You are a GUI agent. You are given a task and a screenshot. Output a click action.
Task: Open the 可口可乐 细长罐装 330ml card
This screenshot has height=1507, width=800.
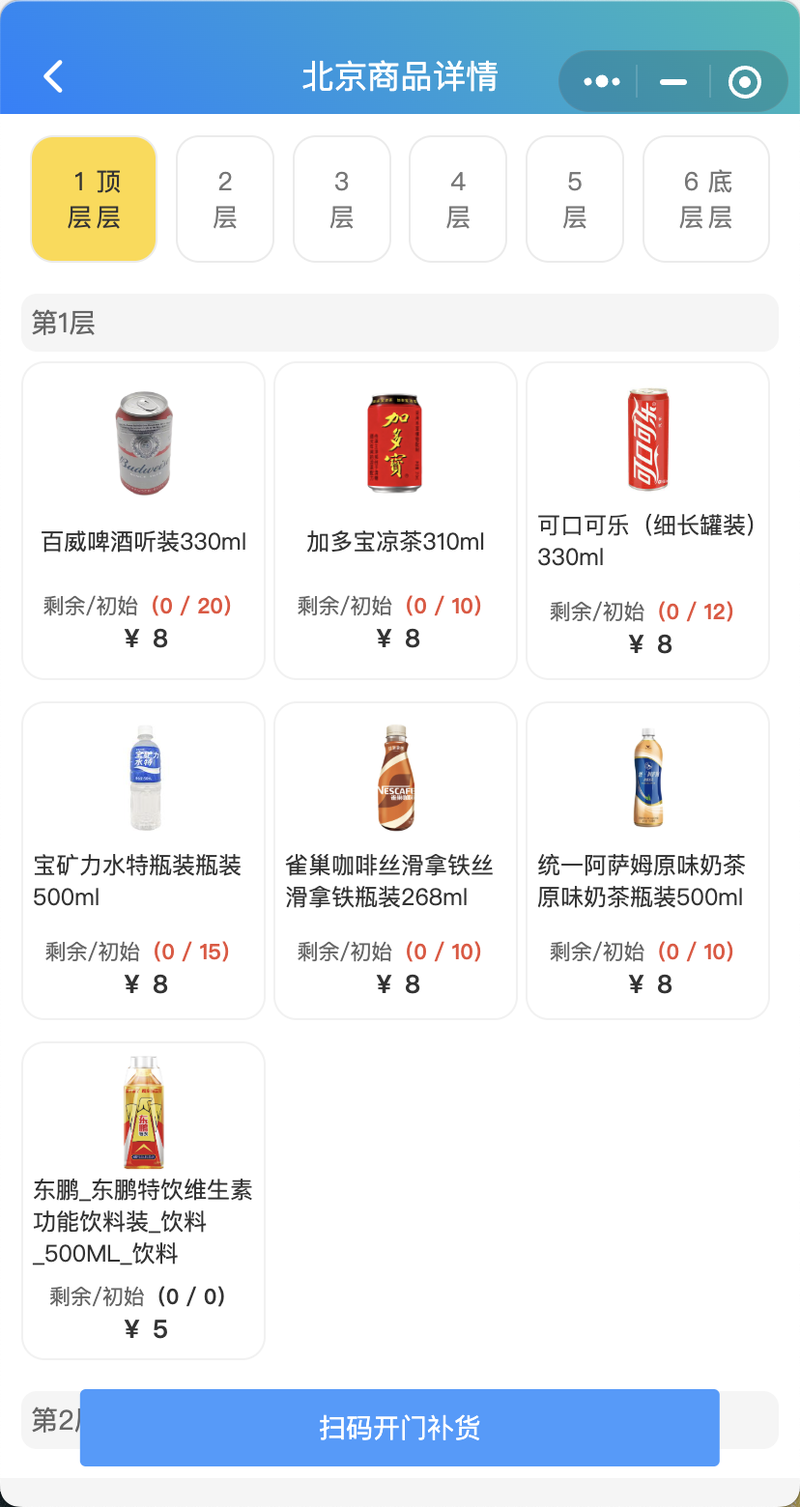pyautogui.click(x=647, y=520)
